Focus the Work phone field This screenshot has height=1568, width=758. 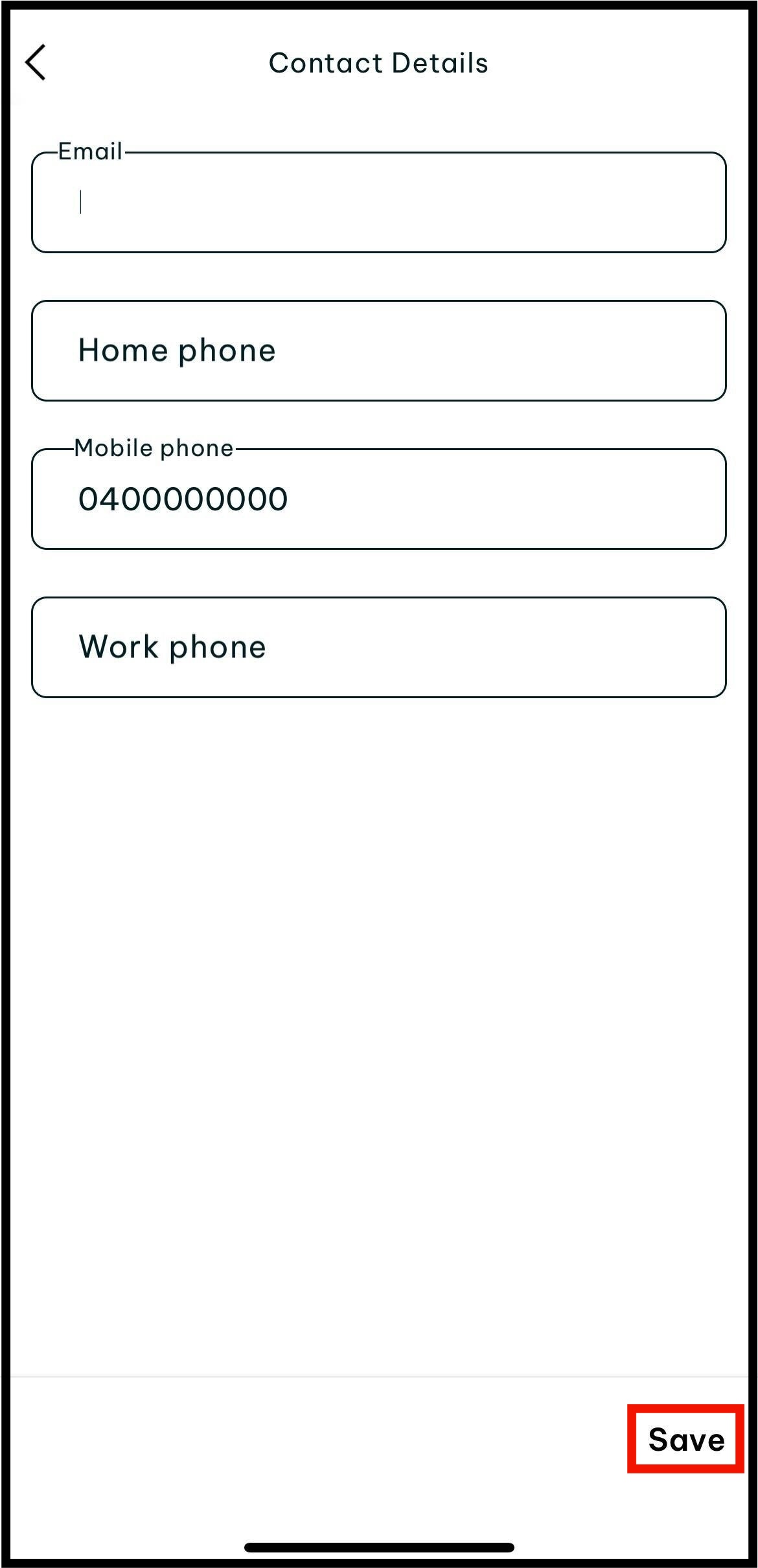pyautogui.click(x=378, y=647)
